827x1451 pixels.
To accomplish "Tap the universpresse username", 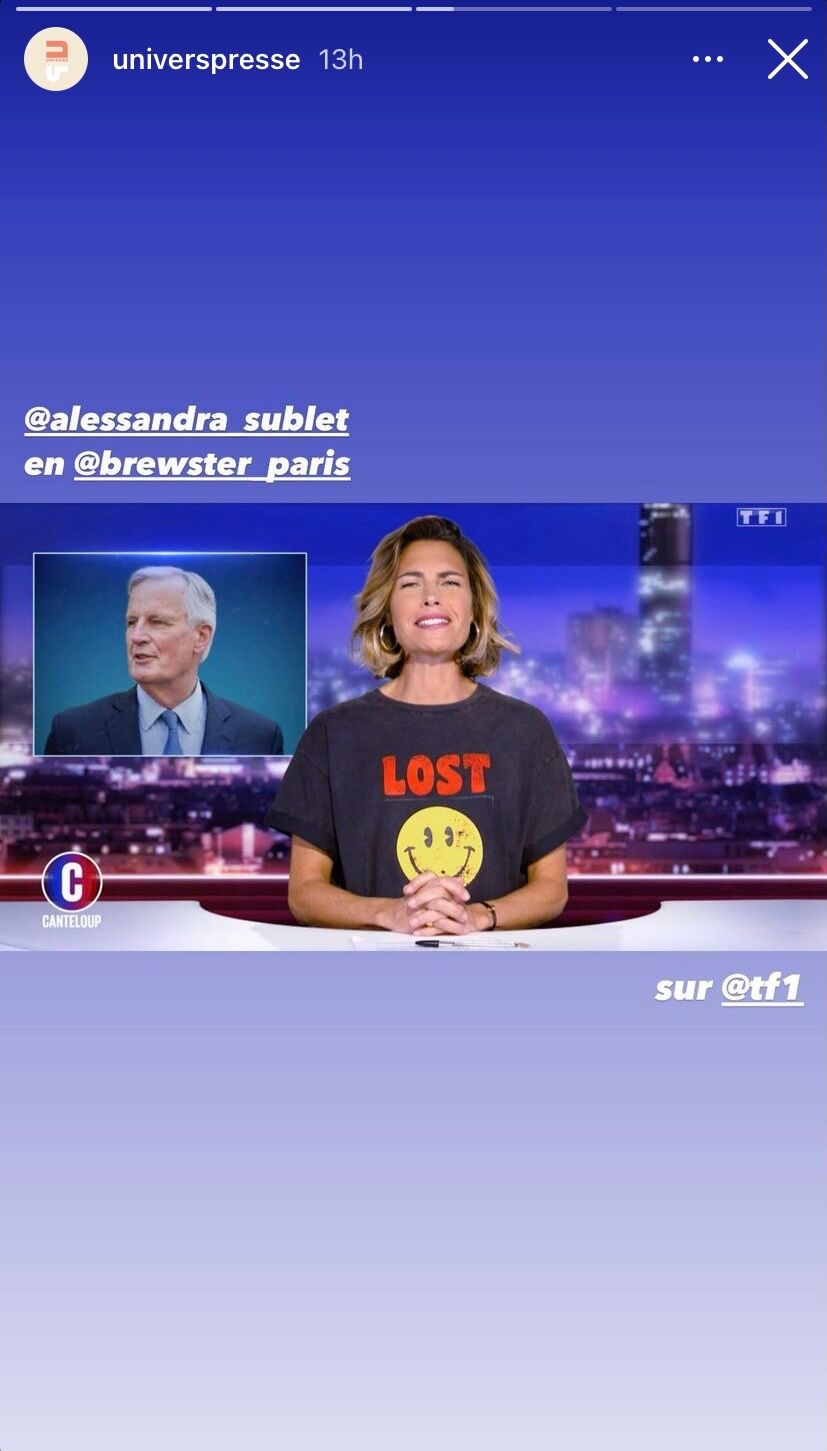I will 206,60.
